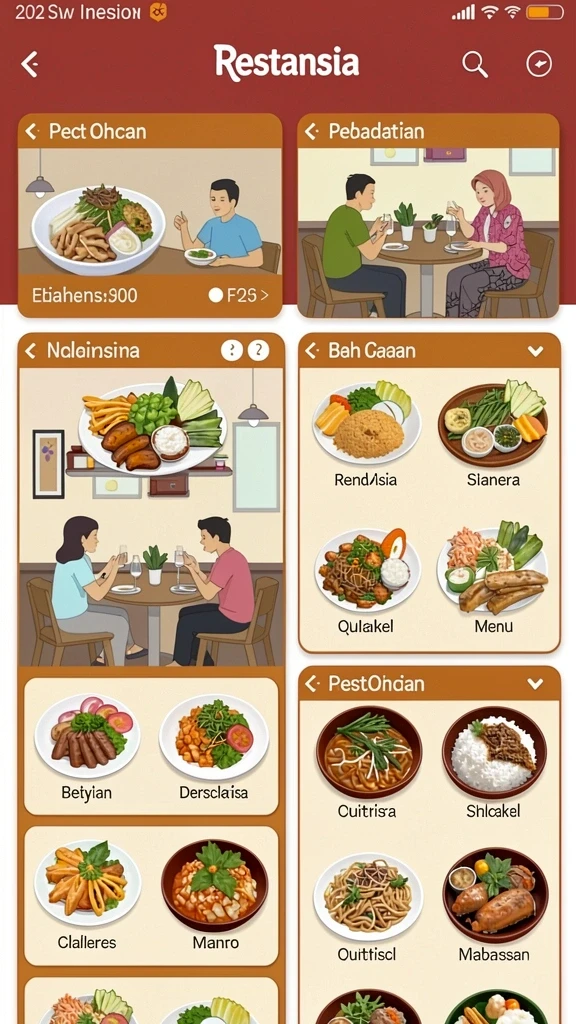This screenshot has height=1024, width=576.
Task: Open the Mabassan dish
Action: (494, 906)
